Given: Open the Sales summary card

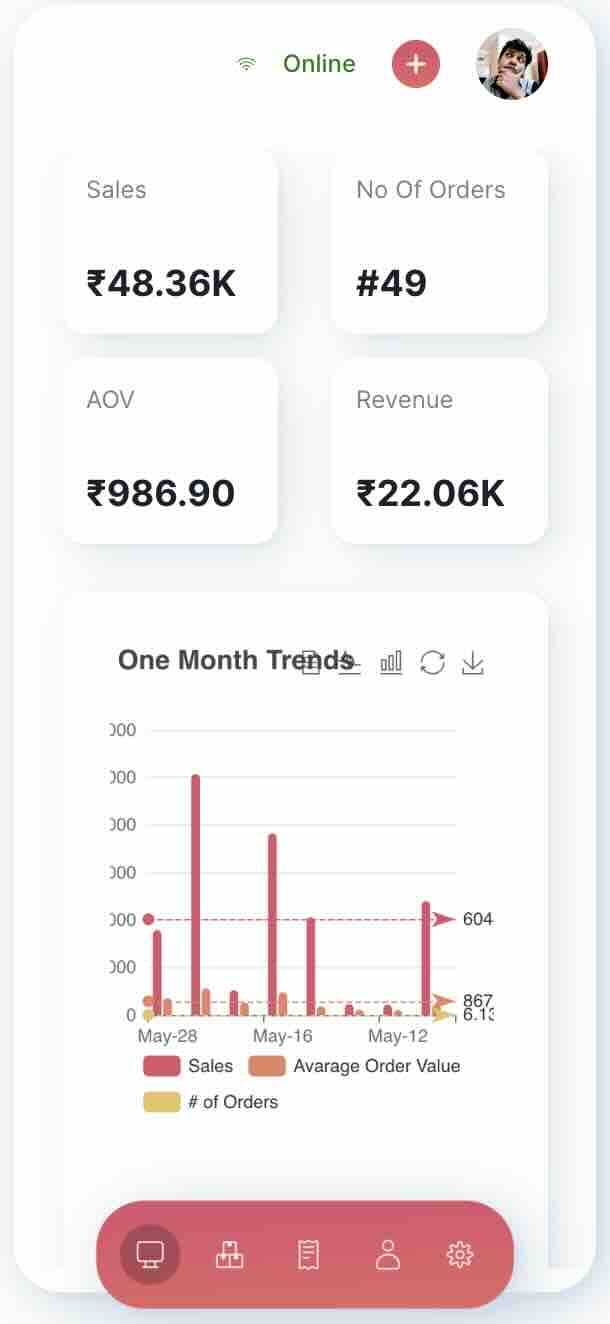Looking at the screenshot, I should tap(170, 242).
